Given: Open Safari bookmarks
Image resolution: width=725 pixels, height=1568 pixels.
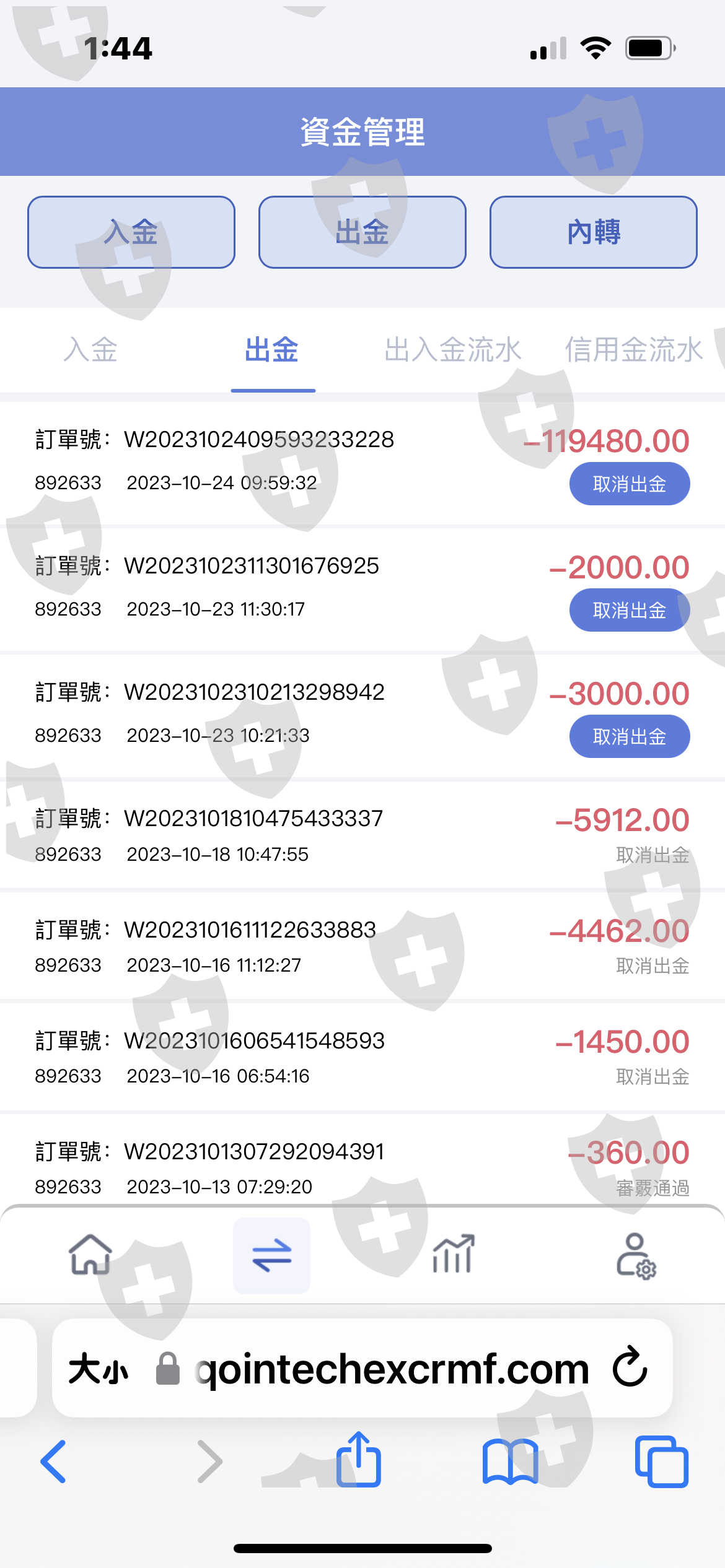Looking at the screenshot, I should [x=510, y=1462].
